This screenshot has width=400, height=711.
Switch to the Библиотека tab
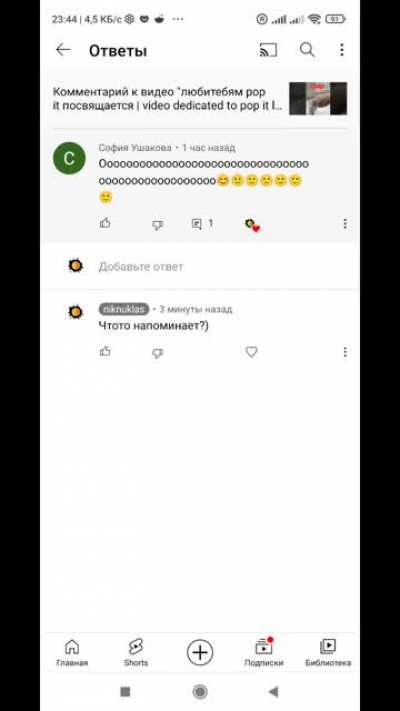328,653
